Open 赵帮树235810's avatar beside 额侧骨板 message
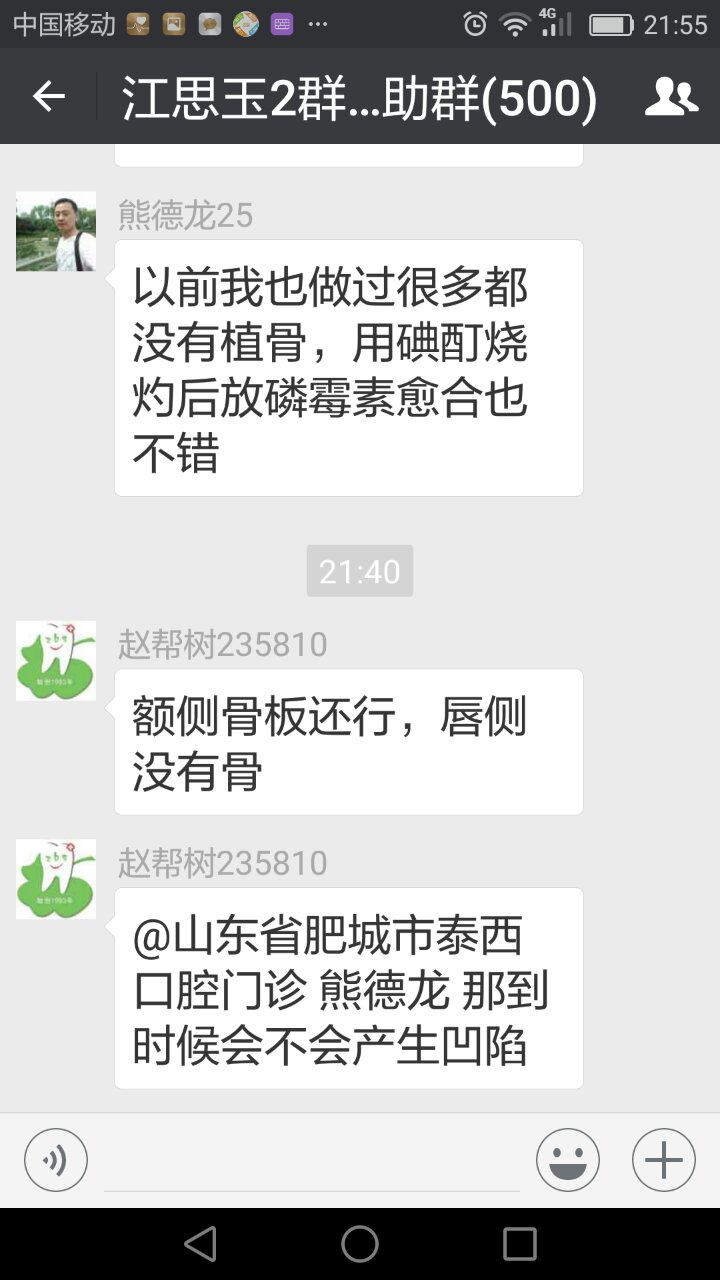 [56, 660]
